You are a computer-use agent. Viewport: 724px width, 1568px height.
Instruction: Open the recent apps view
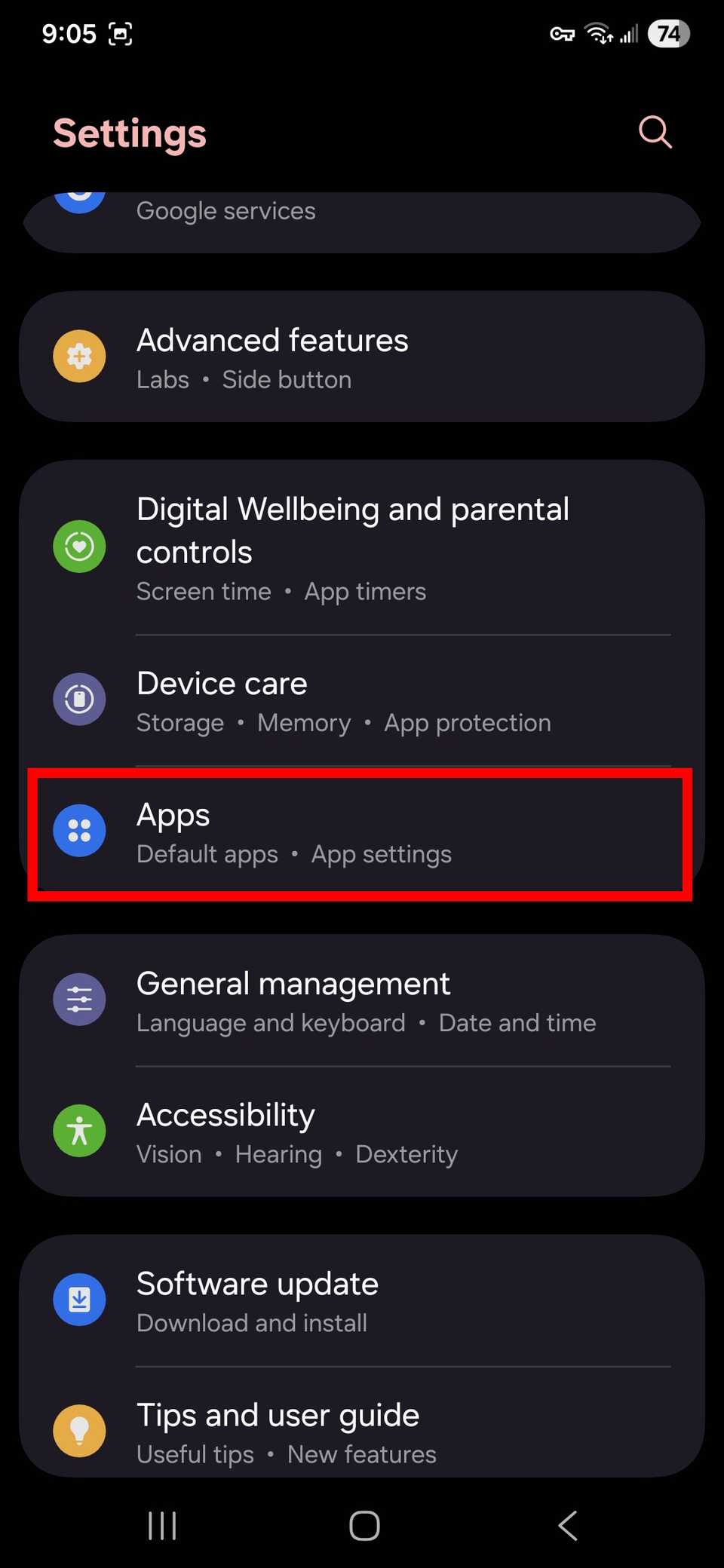pyautogui.click(x=162, y=1526)
